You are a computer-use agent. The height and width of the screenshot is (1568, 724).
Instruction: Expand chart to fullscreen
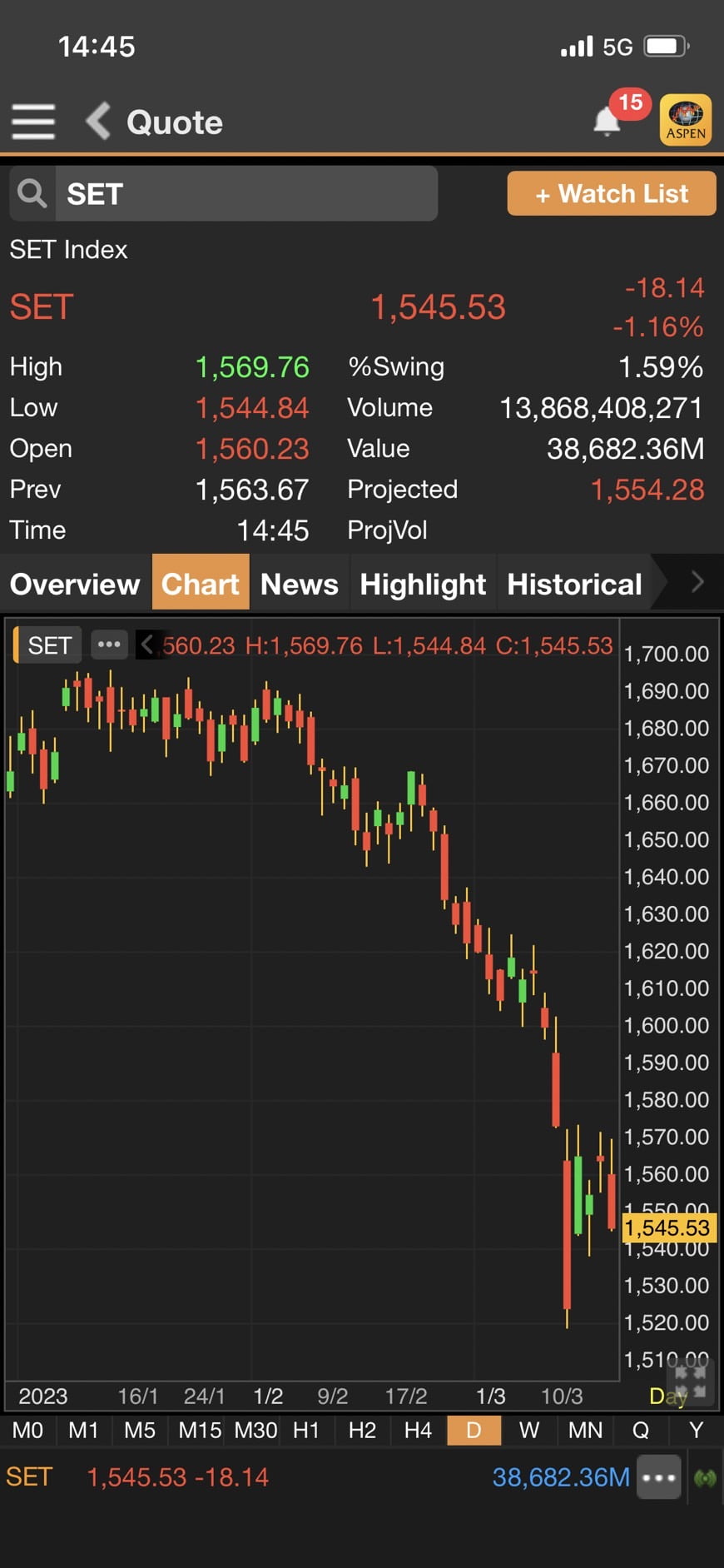pyautogui.click(x=690, y=1381)
